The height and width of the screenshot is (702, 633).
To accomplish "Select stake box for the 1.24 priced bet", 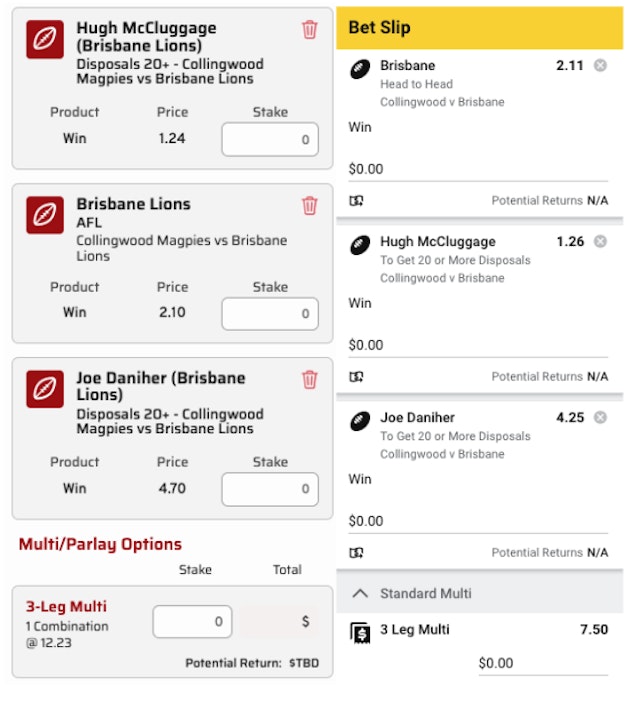I will [270, 140].
